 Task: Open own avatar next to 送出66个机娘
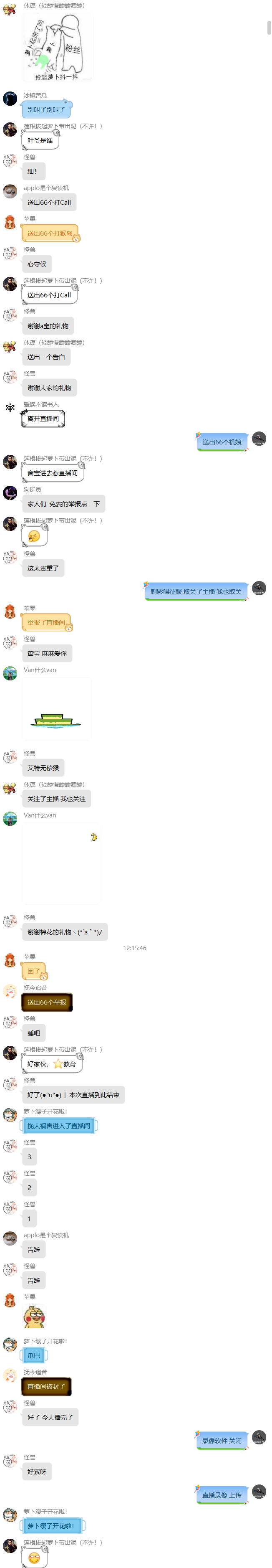pos(259,438)
